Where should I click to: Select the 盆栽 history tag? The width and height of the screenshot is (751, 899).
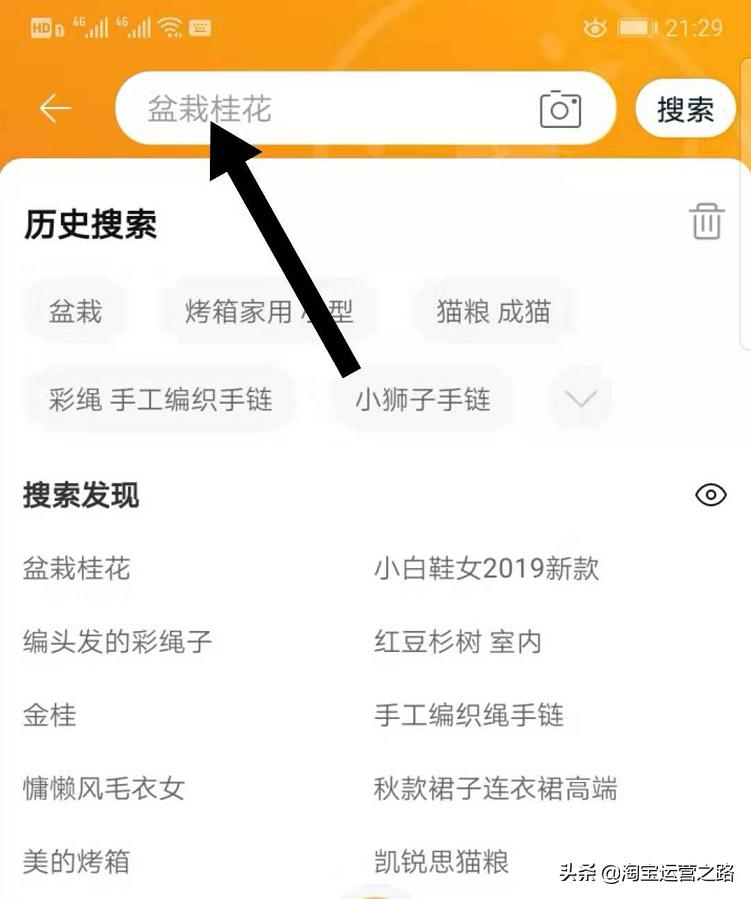[x=75, y=311]
